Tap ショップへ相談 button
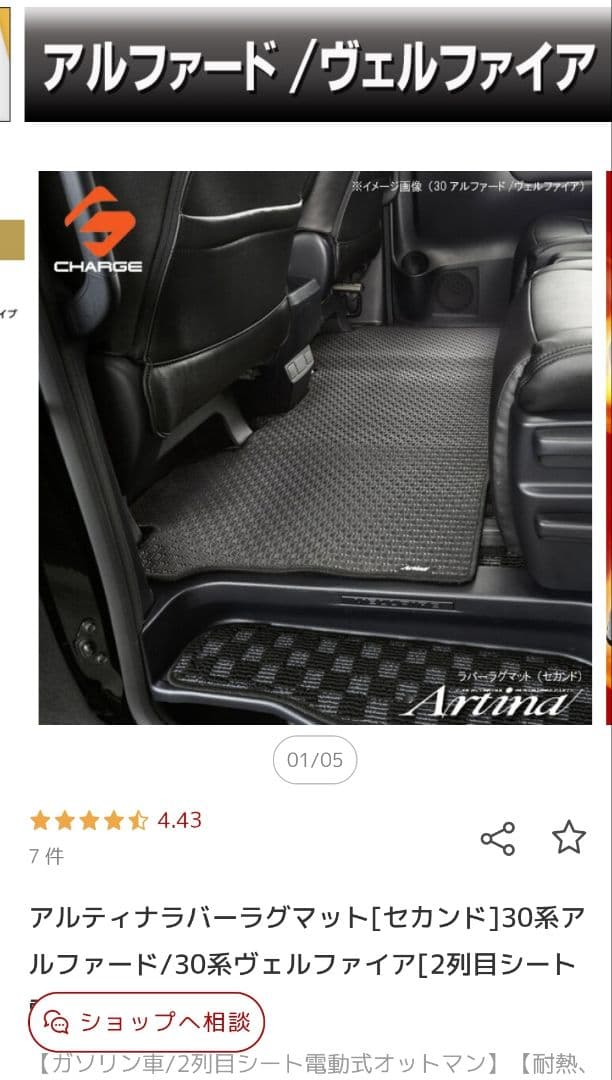The width and height of the screenshot is (612, 1080). (x=146, y=1021)
